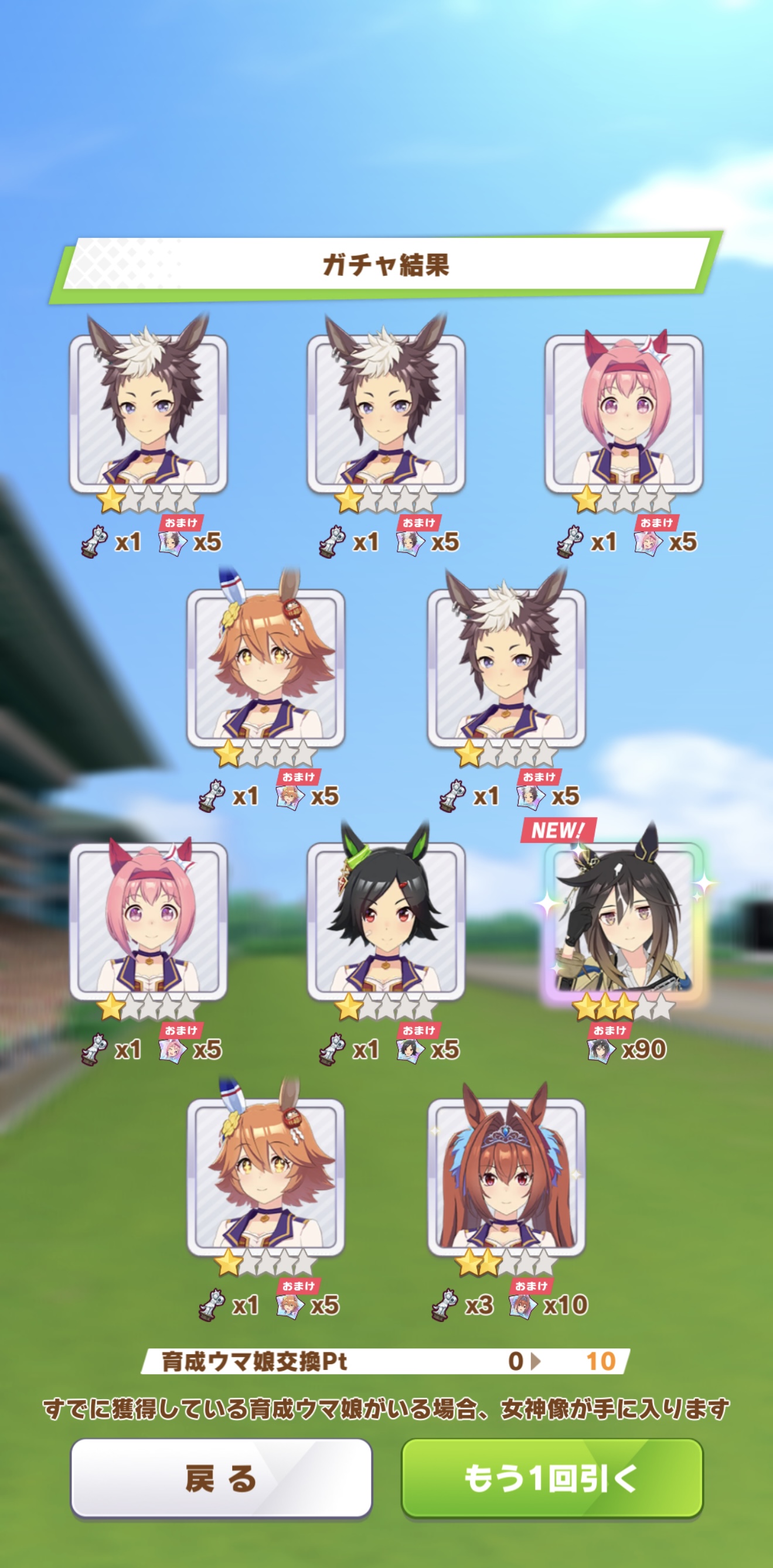Open the NEW three-star character card
The width and height of the screenshot is (773, 1568).
(623, 920)
